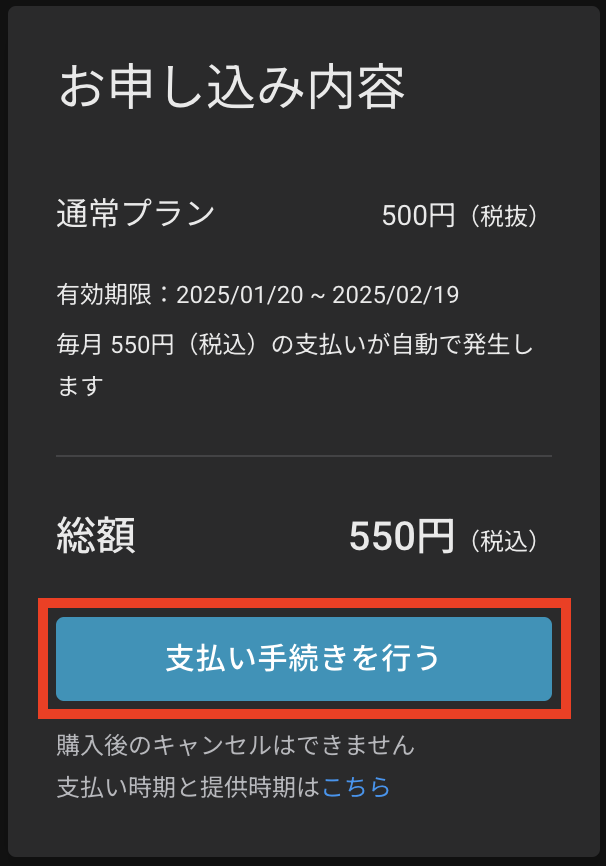The width and height of the screenshot is (606, 866).
Task: Tap the 支払い手続きを行う button
Action: [303, 658]
